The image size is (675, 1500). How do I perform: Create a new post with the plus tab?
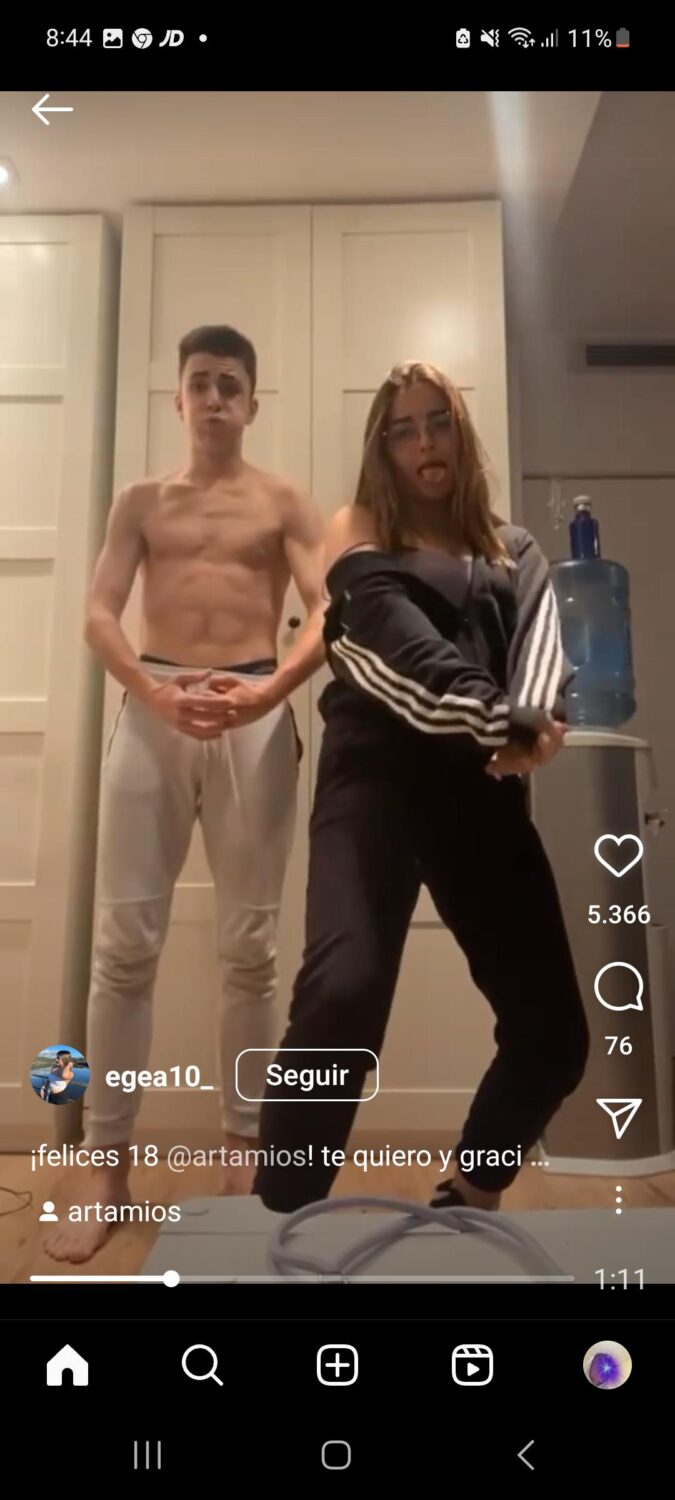(x=337, y=1365)
